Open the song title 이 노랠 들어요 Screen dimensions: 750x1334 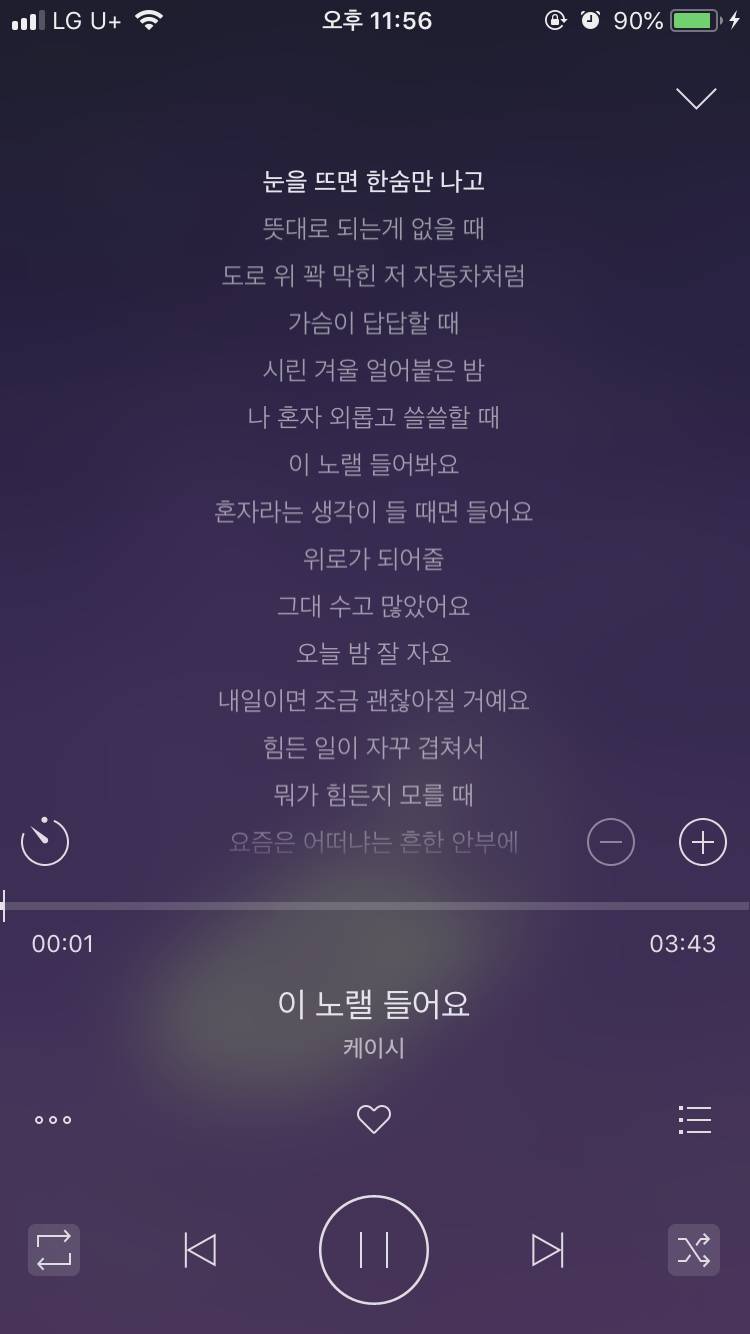click(373, 1004)
